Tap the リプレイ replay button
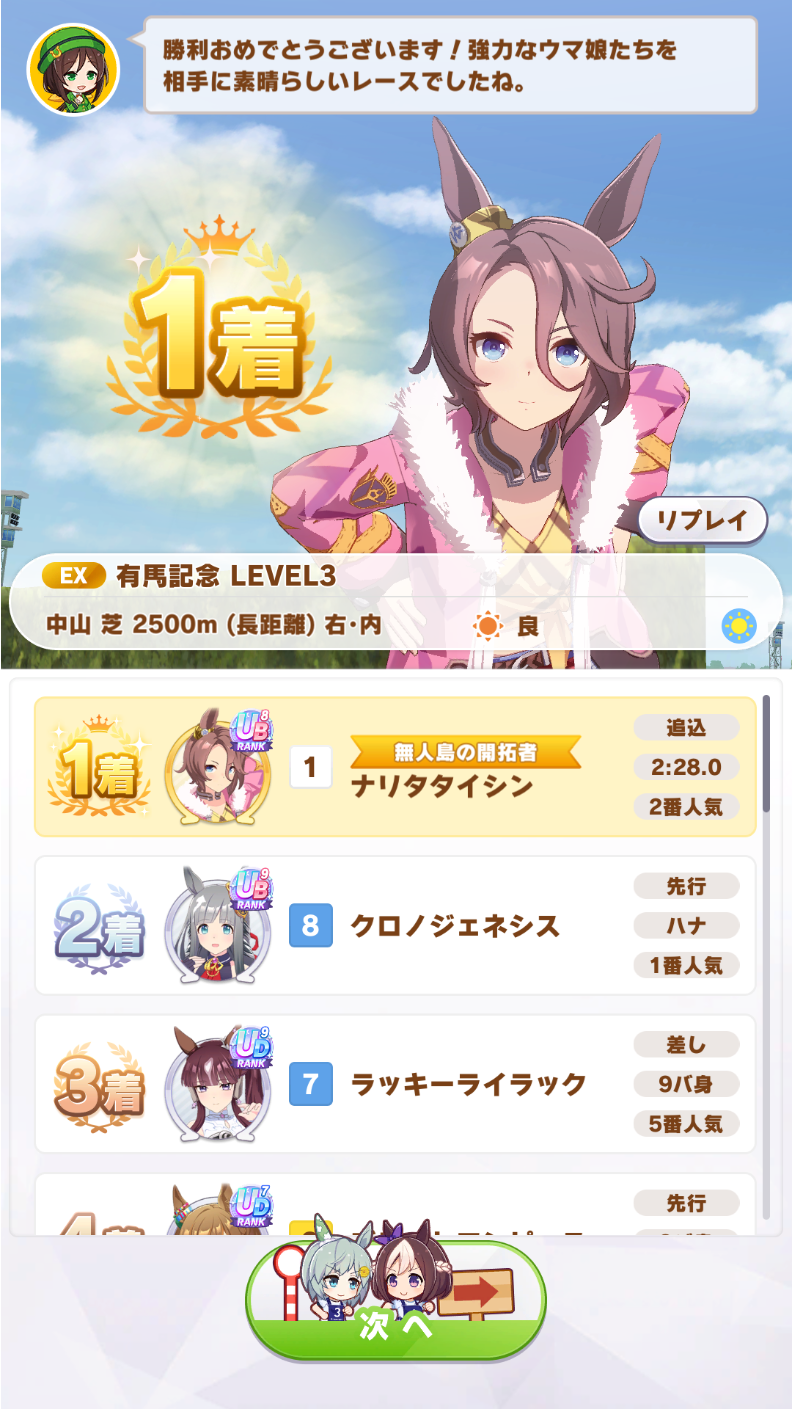This screenshot has width=792, height=1409. [702, 520]
